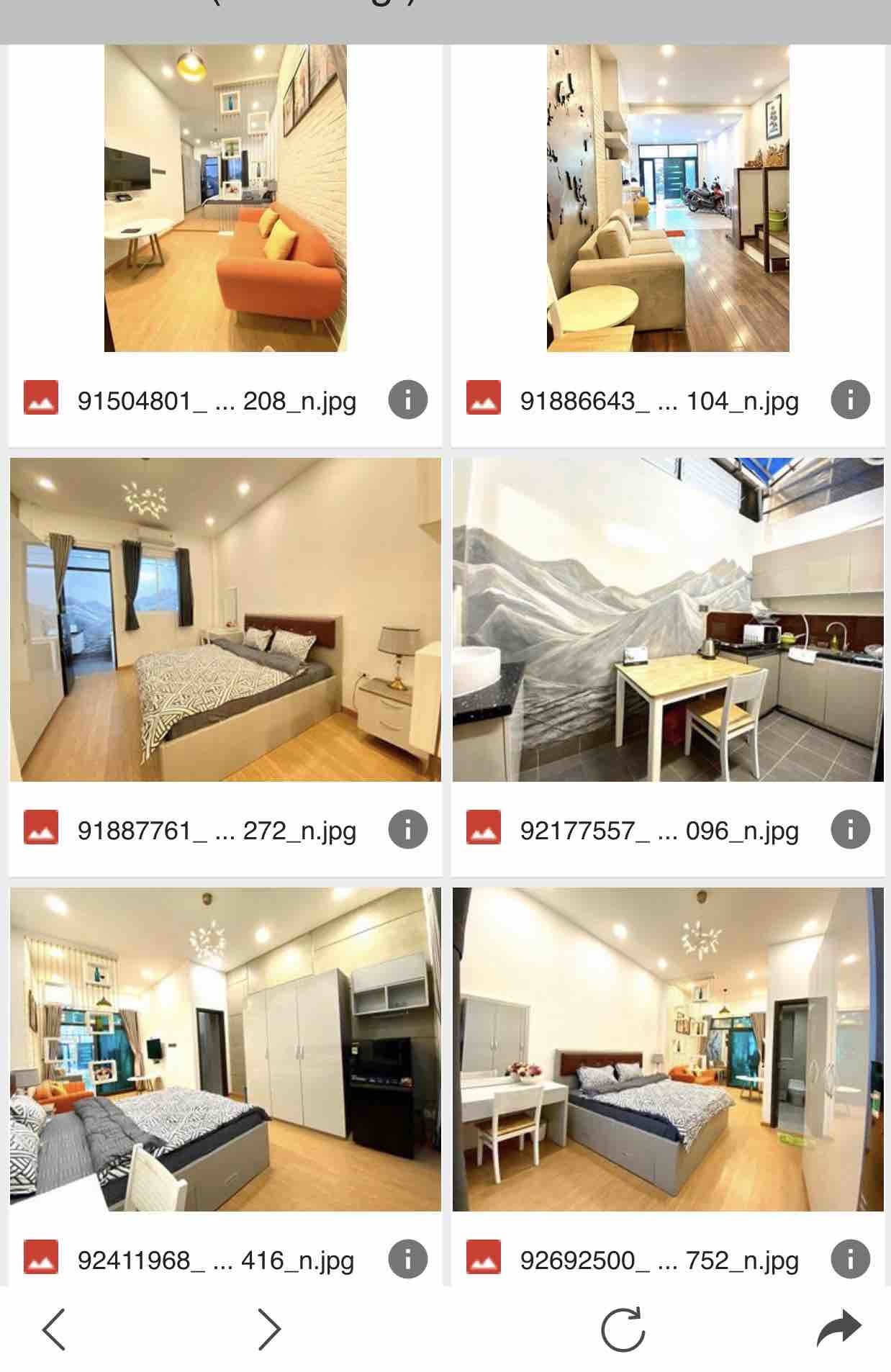The height and width of the screenshot is (1372, 891).
Task: Open image 91886643_...104_n.jpg thumbnail
Action: click(x=668, y=198)
